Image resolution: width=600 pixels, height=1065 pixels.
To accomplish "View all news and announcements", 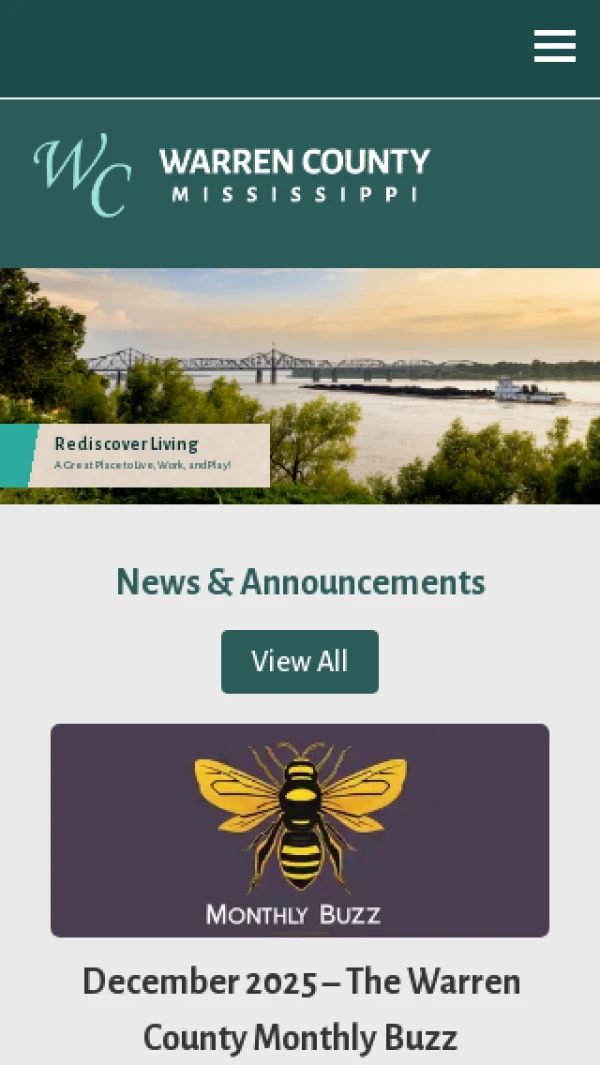I will tap(299, 661).
